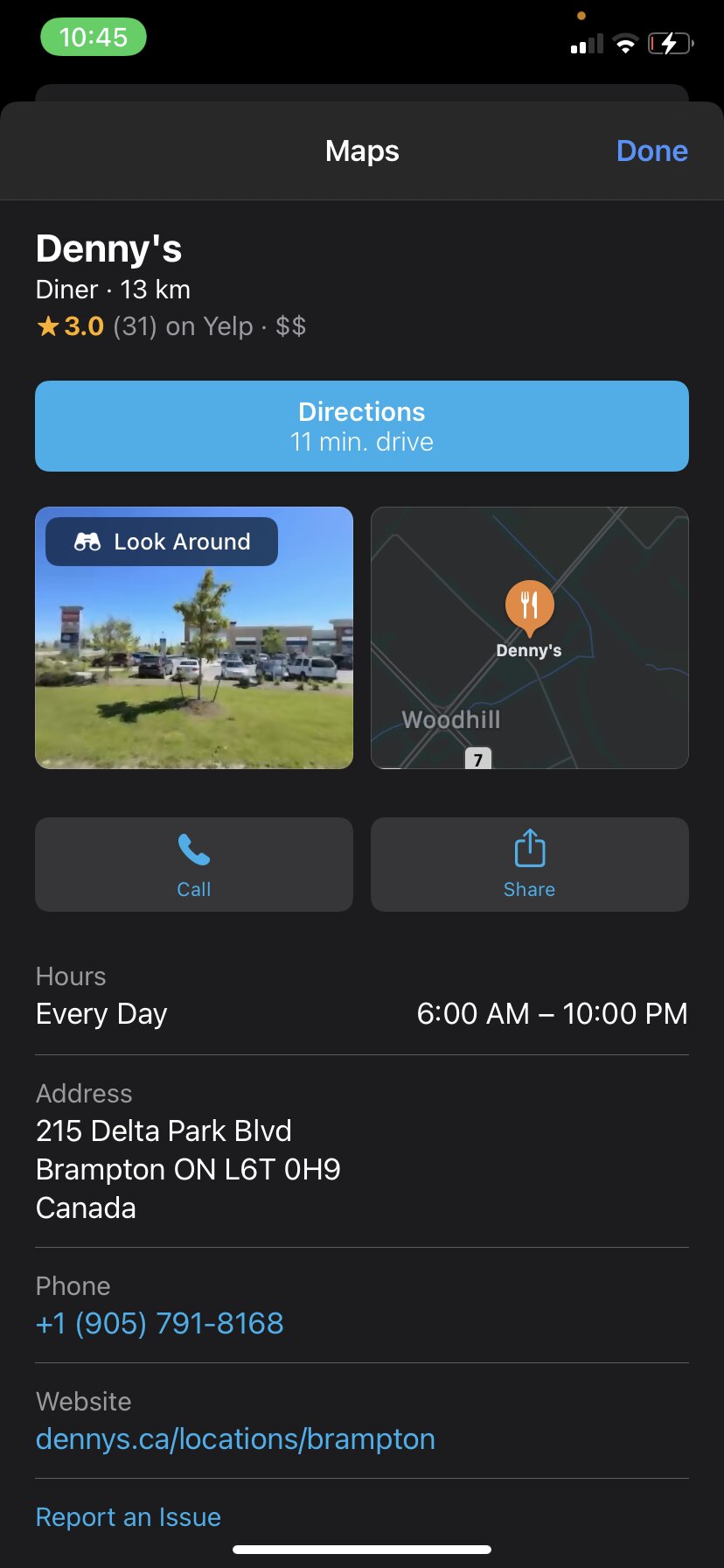Tap Done to close the Maps card
This screenshot has height=1568, width=724.
pyautogui.click(x=651, y=151)
